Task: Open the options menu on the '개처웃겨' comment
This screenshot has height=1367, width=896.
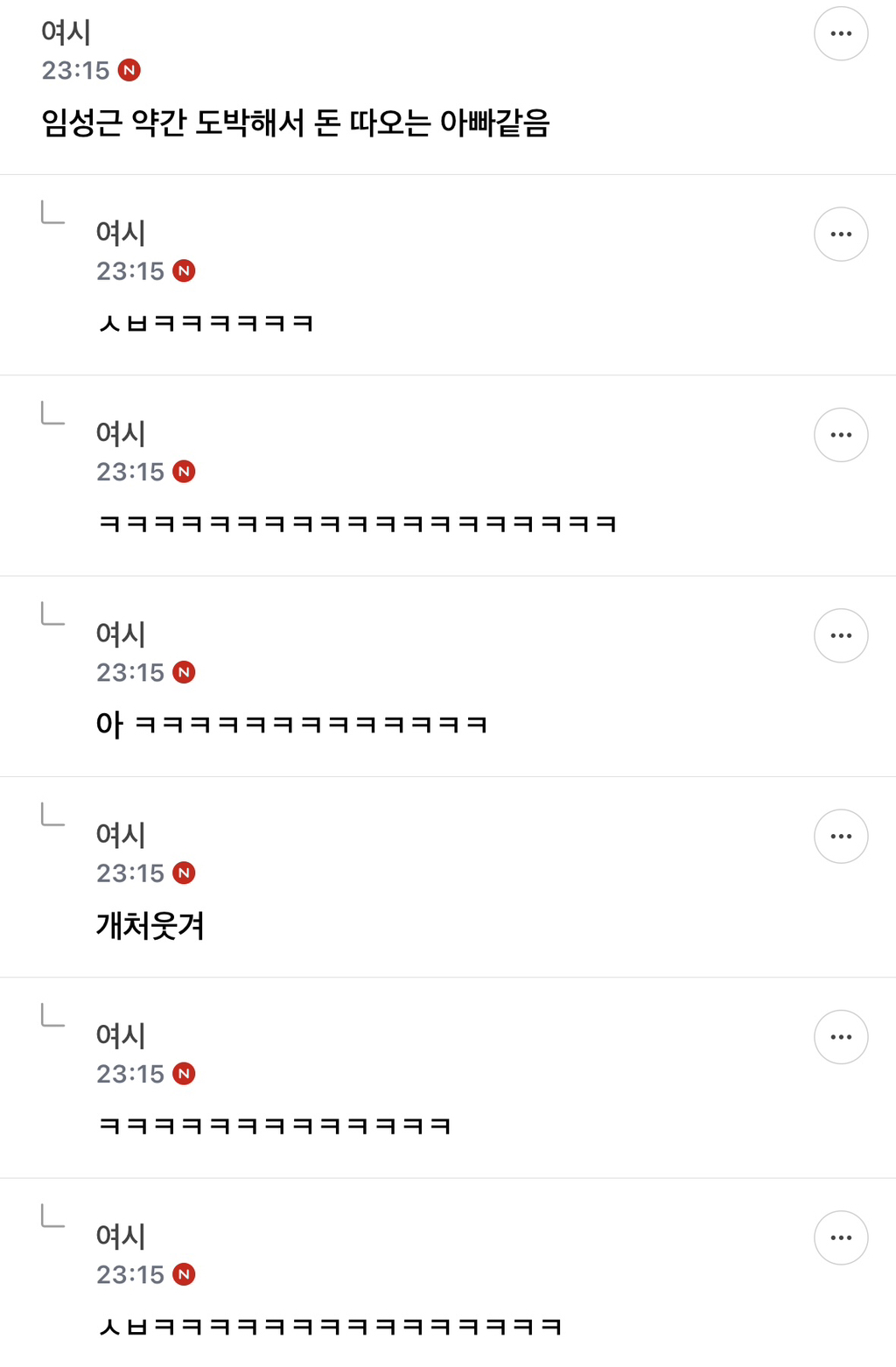Action: click(x=841, y=836)
